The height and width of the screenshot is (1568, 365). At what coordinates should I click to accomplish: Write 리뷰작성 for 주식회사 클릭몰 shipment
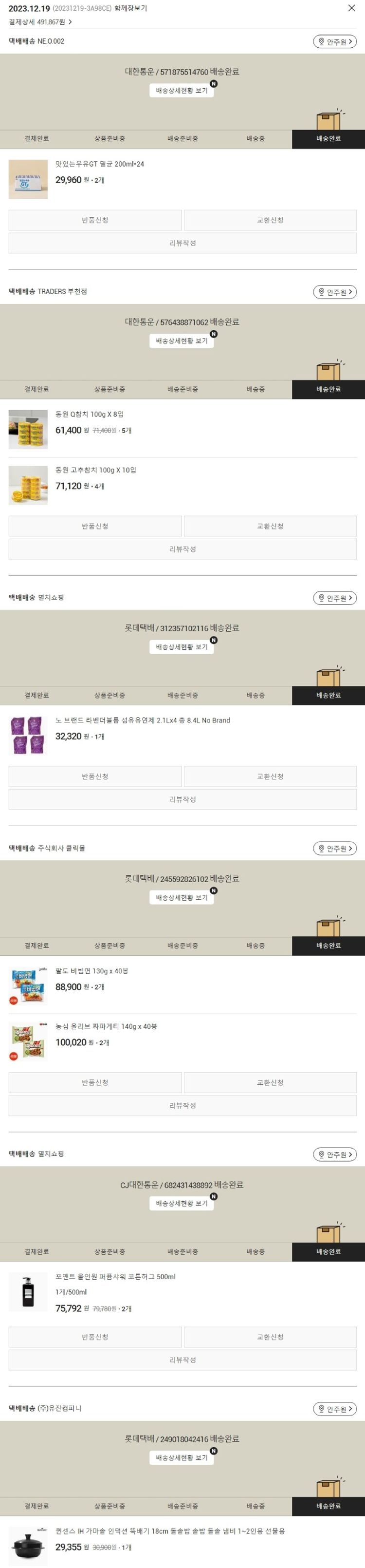(182, 1105)
